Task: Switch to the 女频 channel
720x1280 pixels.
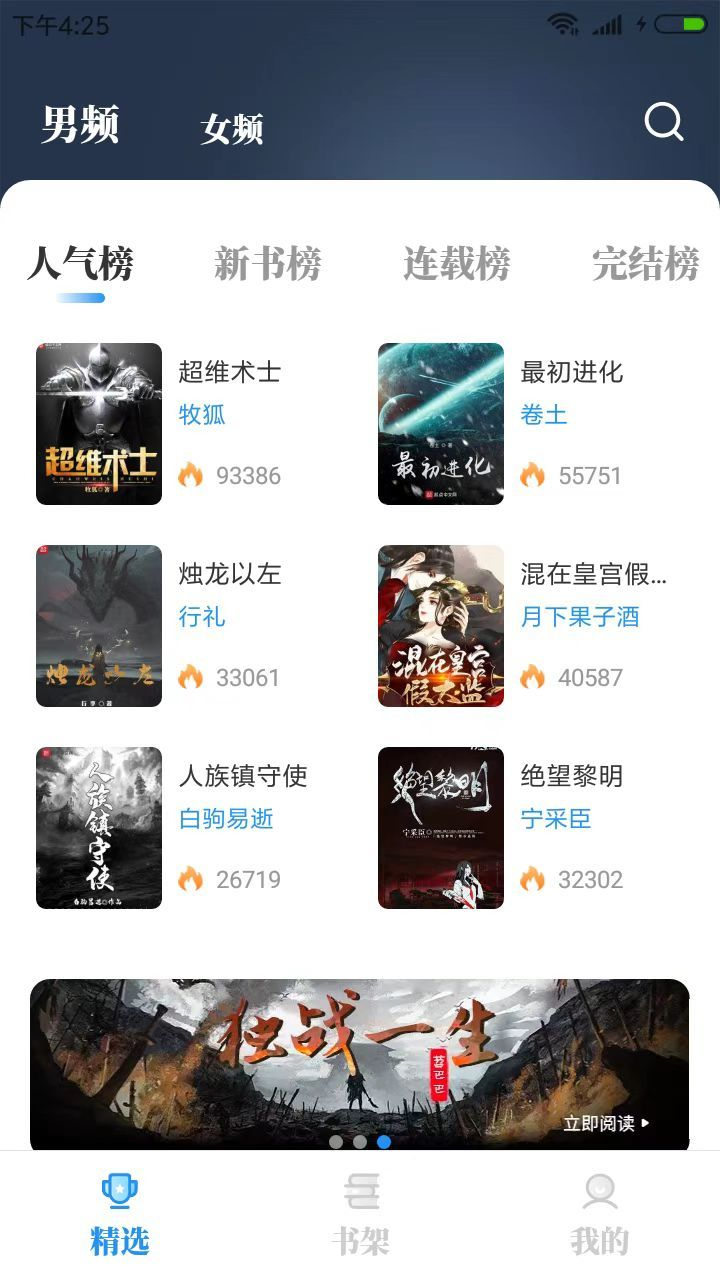Action: [232, 127]
